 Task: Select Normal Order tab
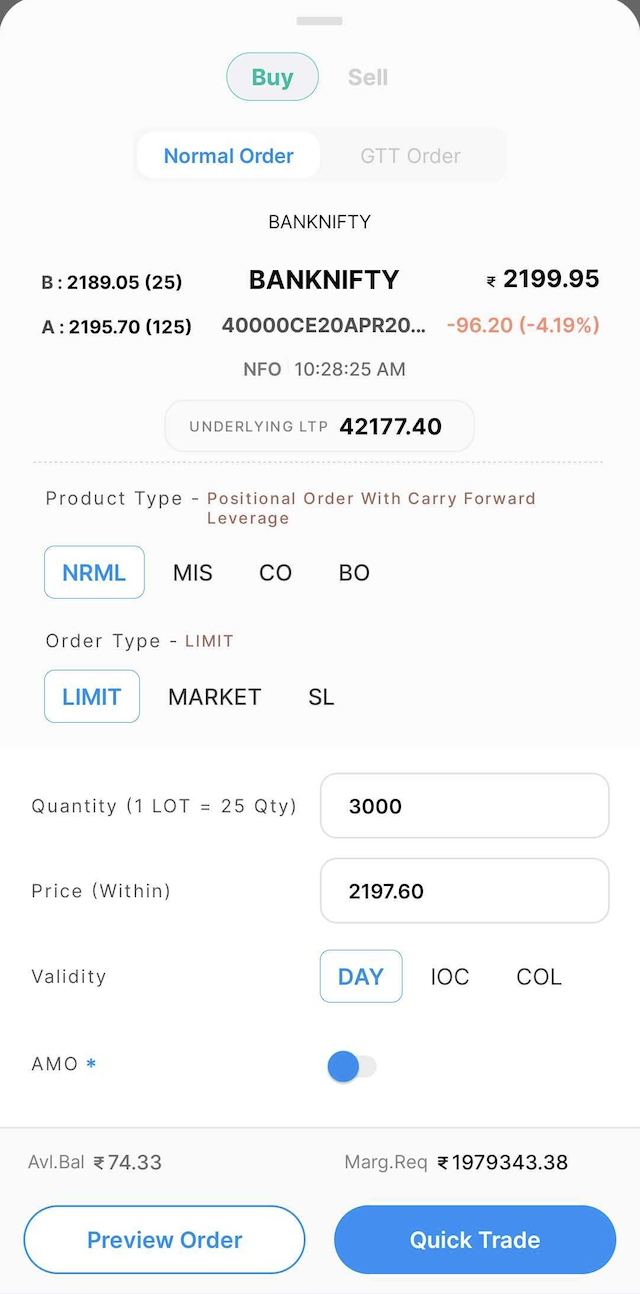229,156
